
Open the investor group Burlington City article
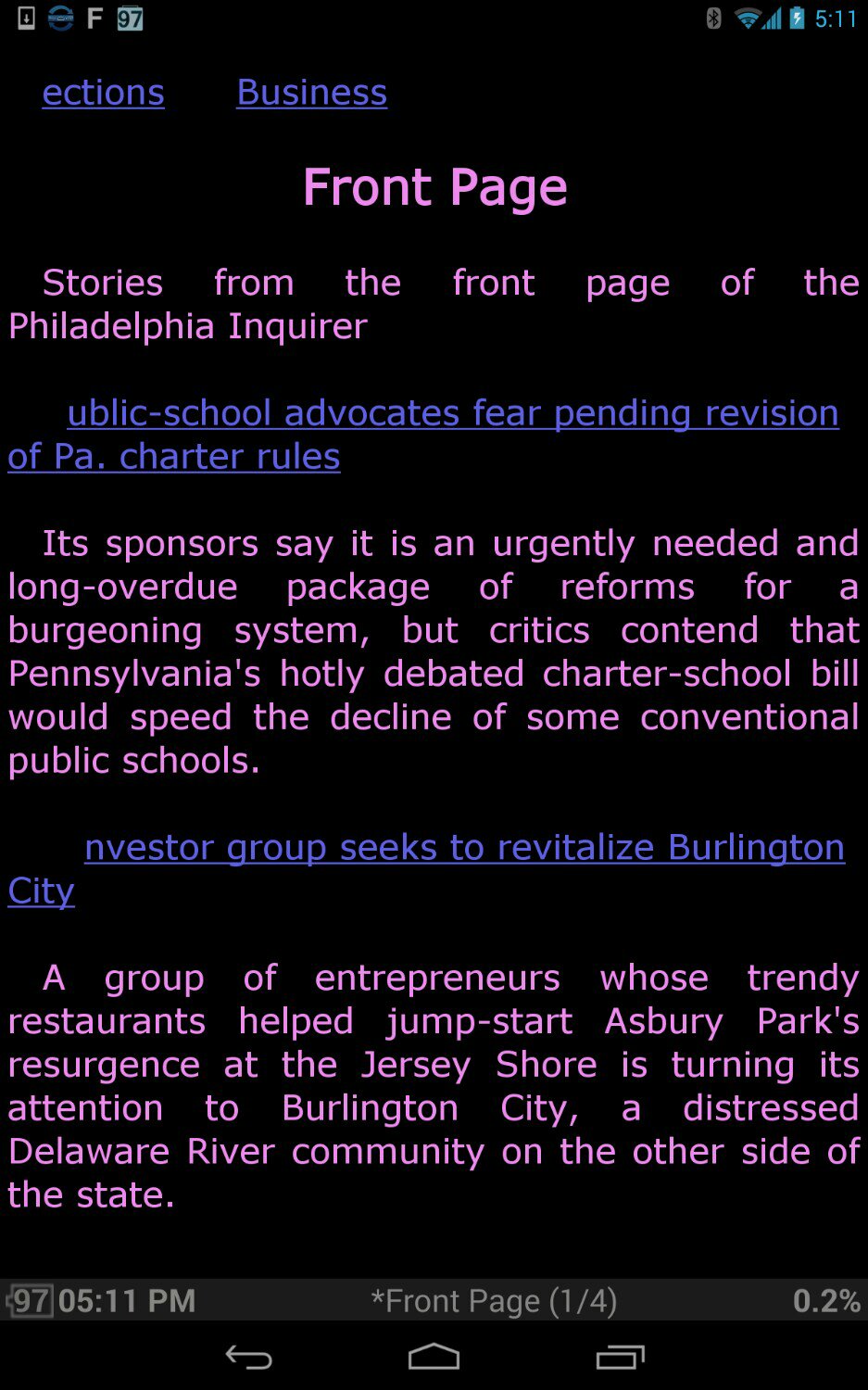pos(463,848)
